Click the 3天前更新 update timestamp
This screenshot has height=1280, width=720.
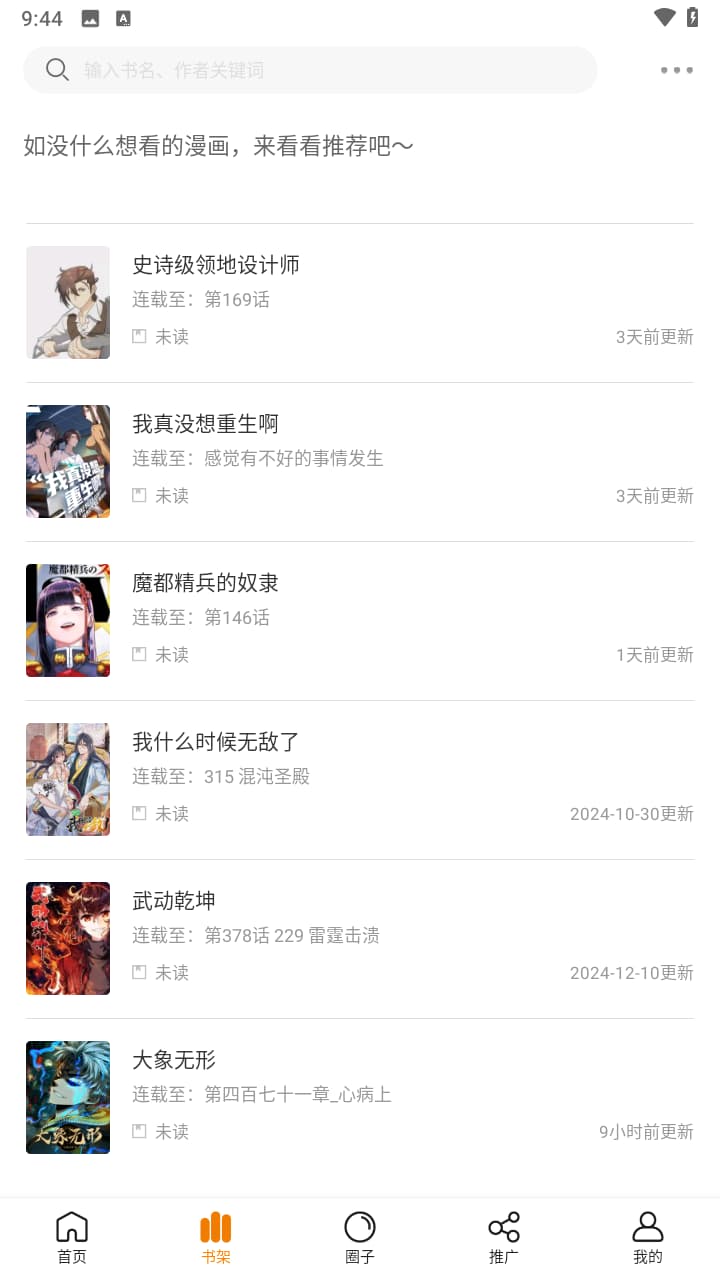(x=655, y=336)
